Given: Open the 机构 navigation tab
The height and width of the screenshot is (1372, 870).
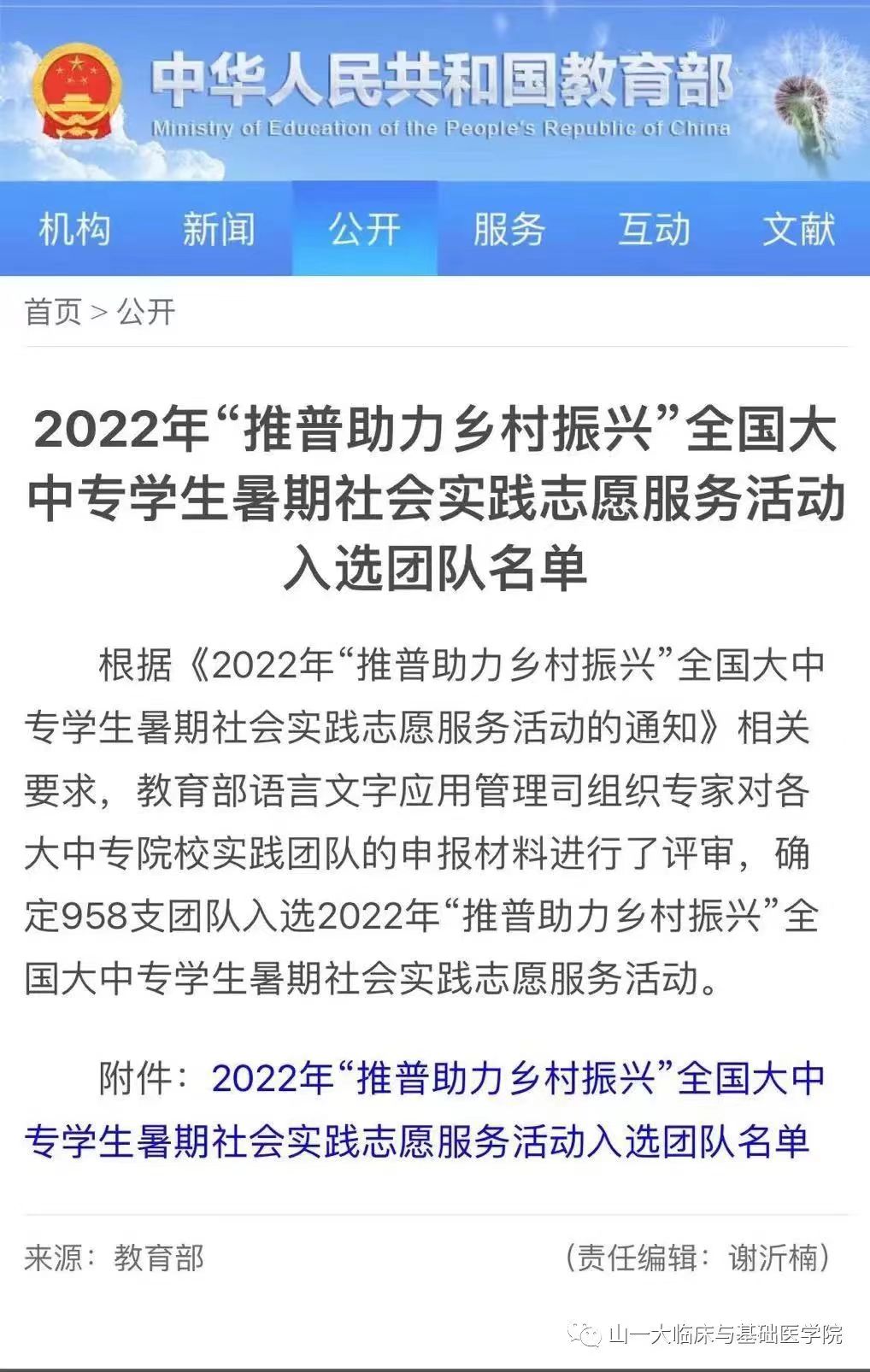Looking at the screenshot, I should 74,229.
